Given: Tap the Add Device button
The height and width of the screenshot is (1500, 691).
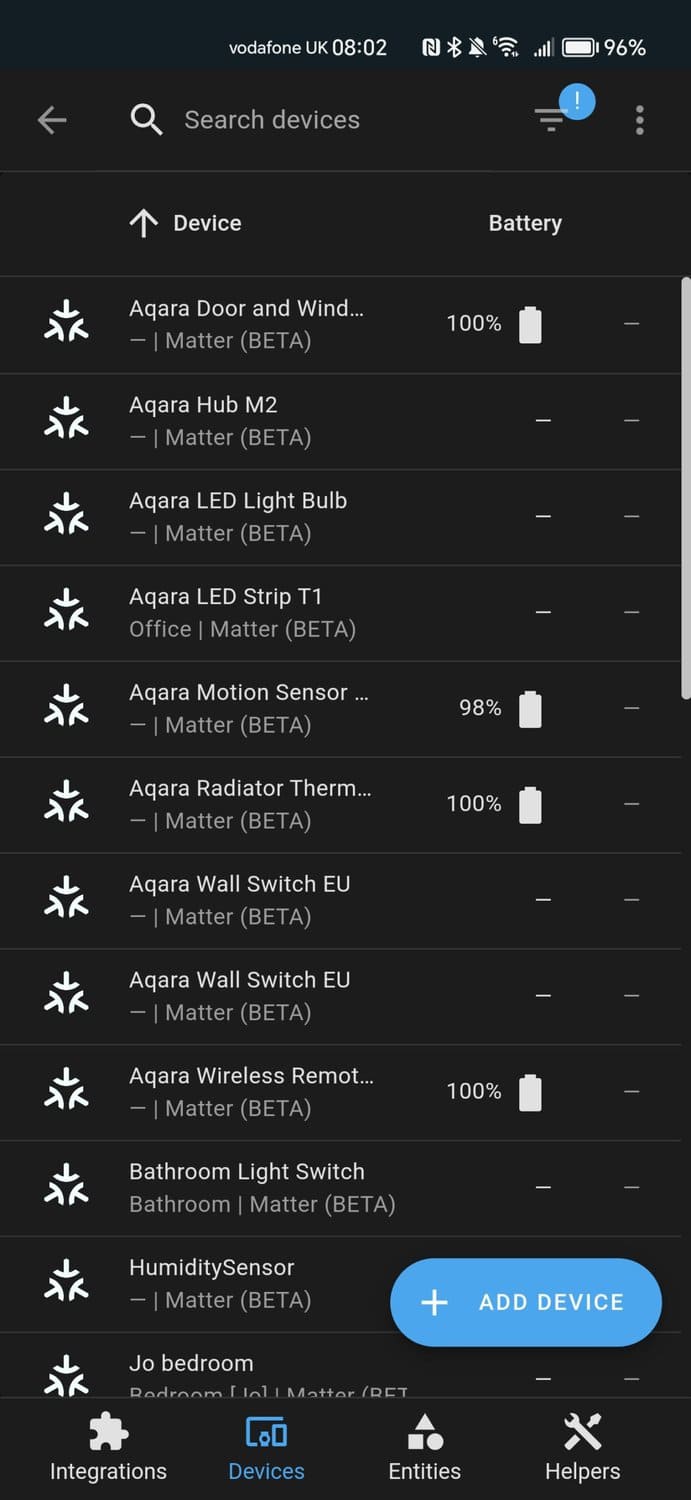Looking at the screenshot, I should click(526, 1302).
